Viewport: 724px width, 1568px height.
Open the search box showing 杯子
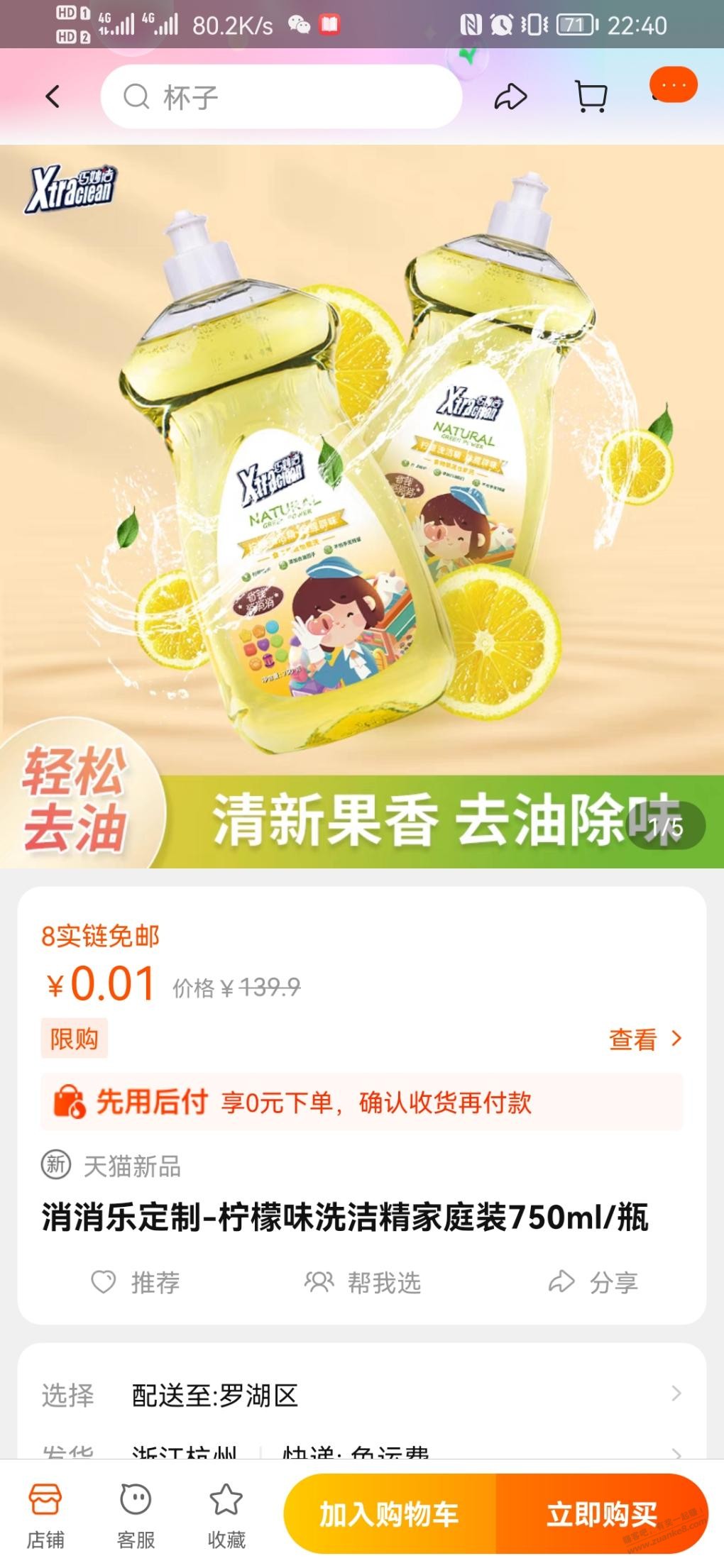click(281, 96)
